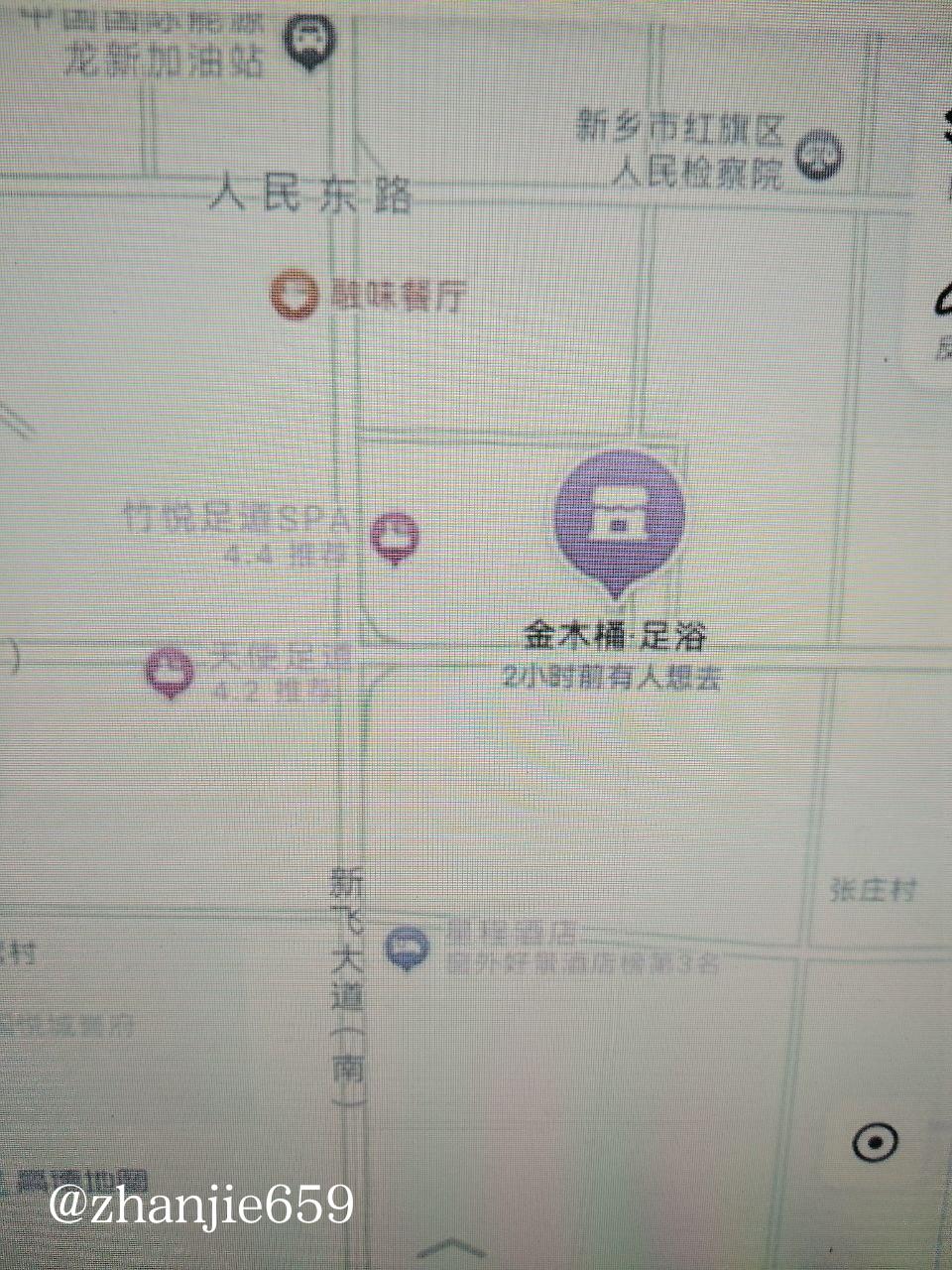Viewport: 952px width, 1270px height.
Task: Open the 天使足道 marker
Action: (x=172, y=670)
